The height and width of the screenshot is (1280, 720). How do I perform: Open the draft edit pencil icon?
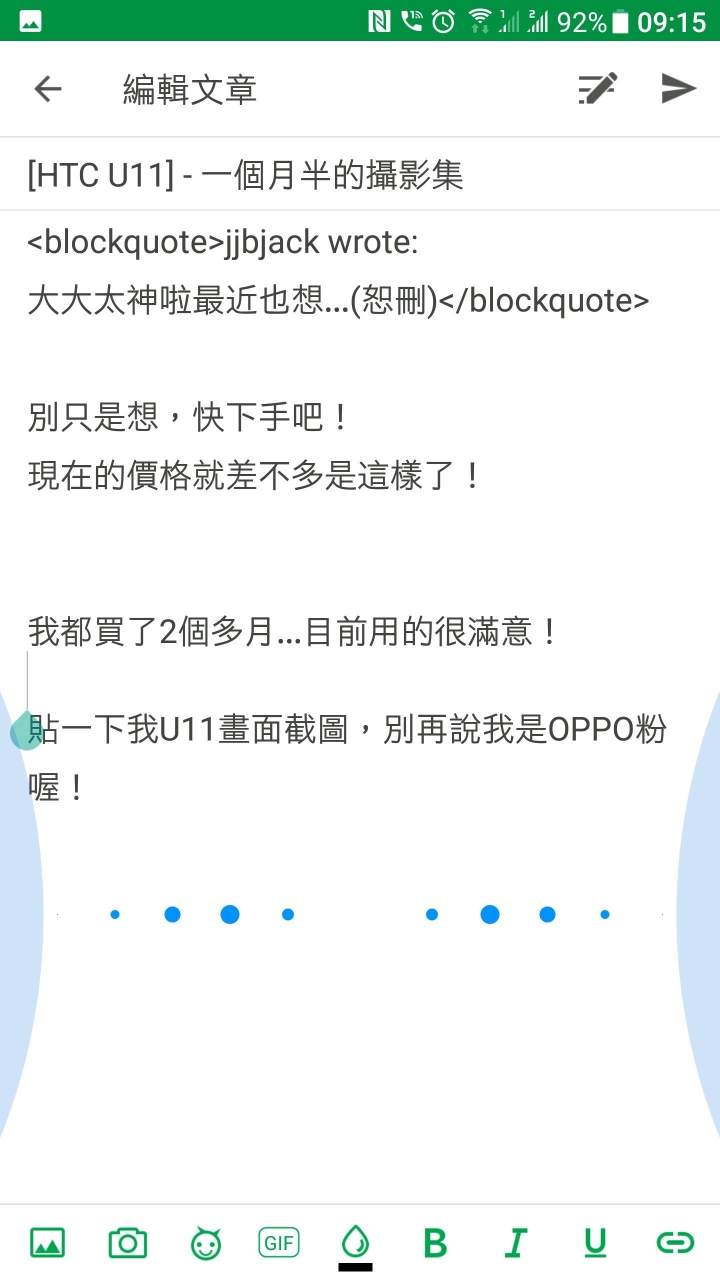[x=597, y=89]
